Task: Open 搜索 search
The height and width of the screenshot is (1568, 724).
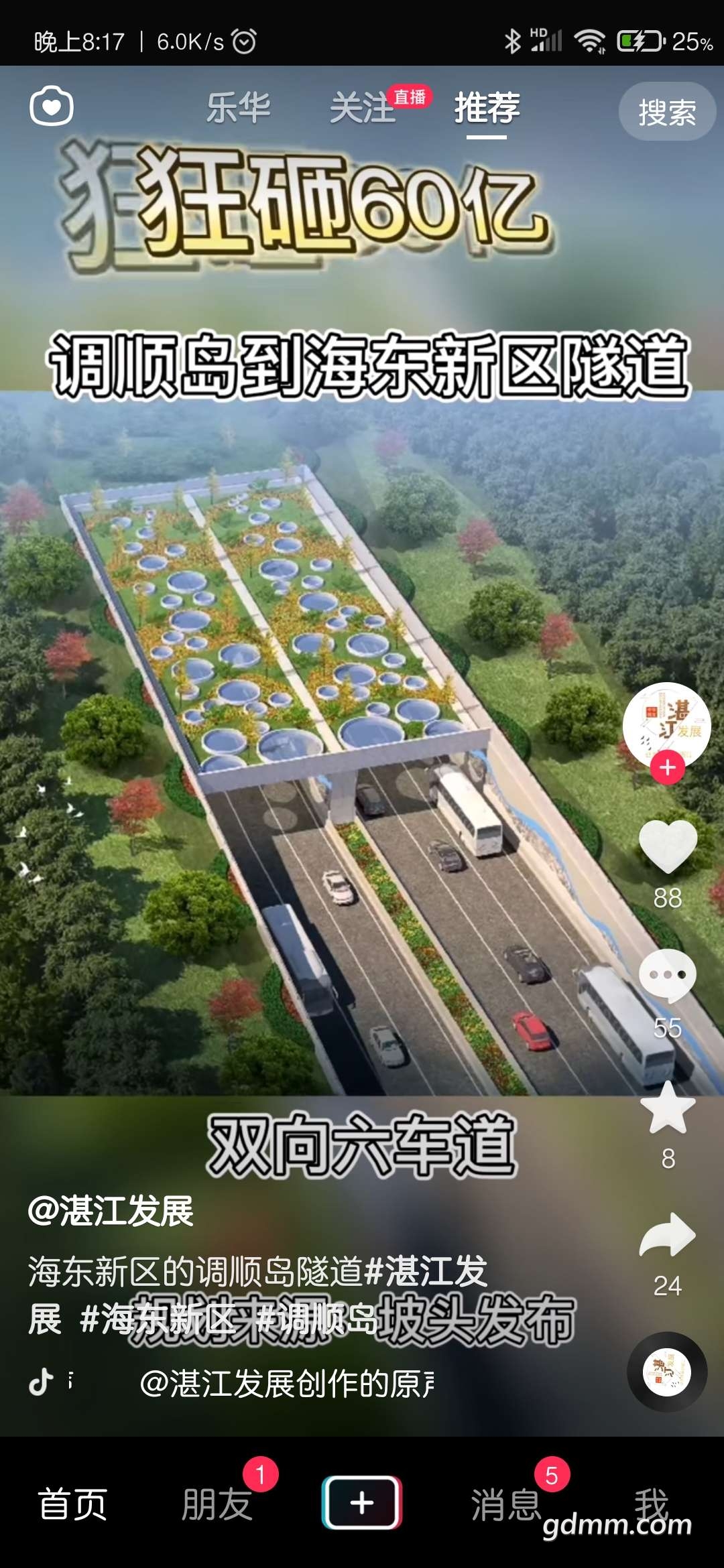Action: tap(666, 112)
